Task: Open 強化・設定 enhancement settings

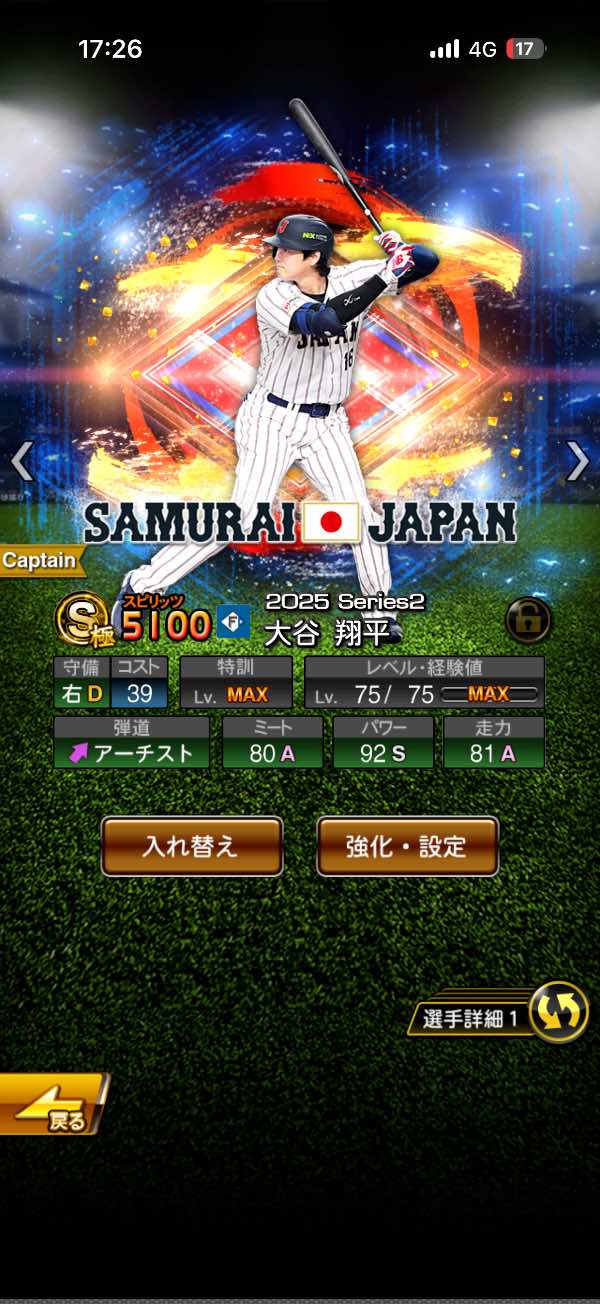Action: pos(407,846)
